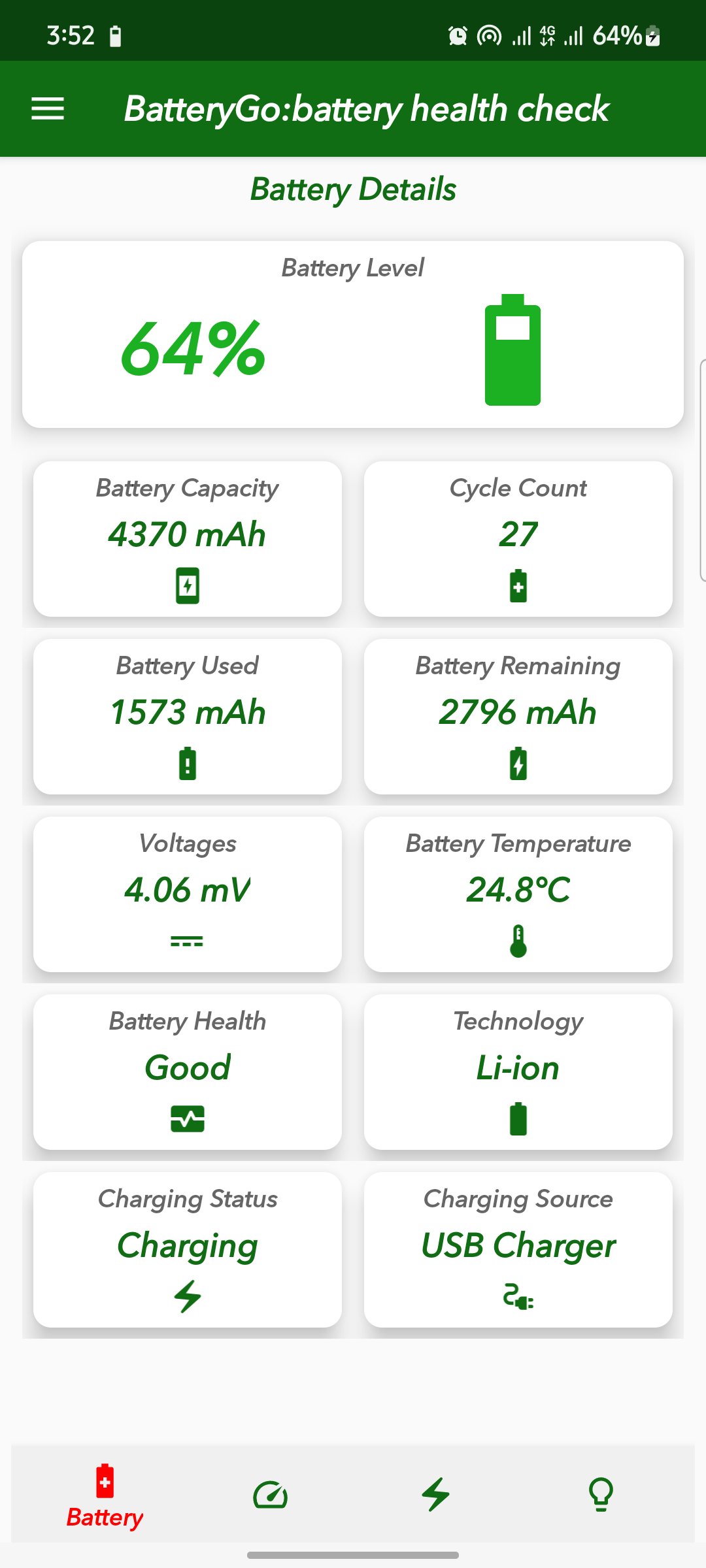Click the voltage symbol under 4.06 mV
This screenshot has width=706, height=1568.
(187, 941)
